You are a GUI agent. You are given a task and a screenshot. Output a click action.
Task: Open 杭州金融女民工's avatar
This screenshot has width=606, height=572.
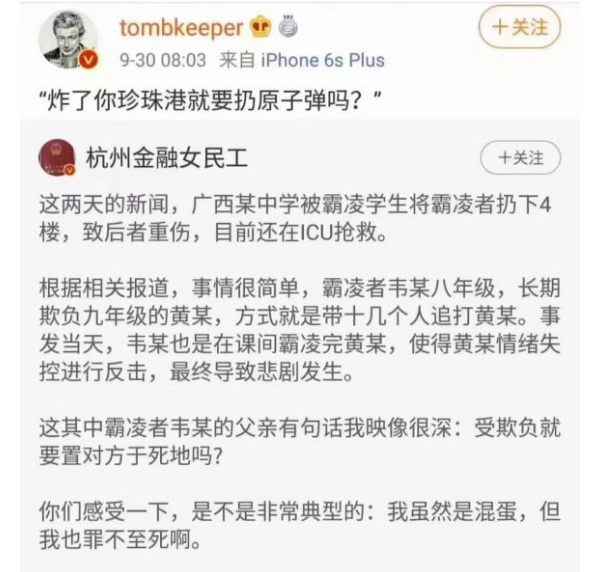[x=55, y=159]
